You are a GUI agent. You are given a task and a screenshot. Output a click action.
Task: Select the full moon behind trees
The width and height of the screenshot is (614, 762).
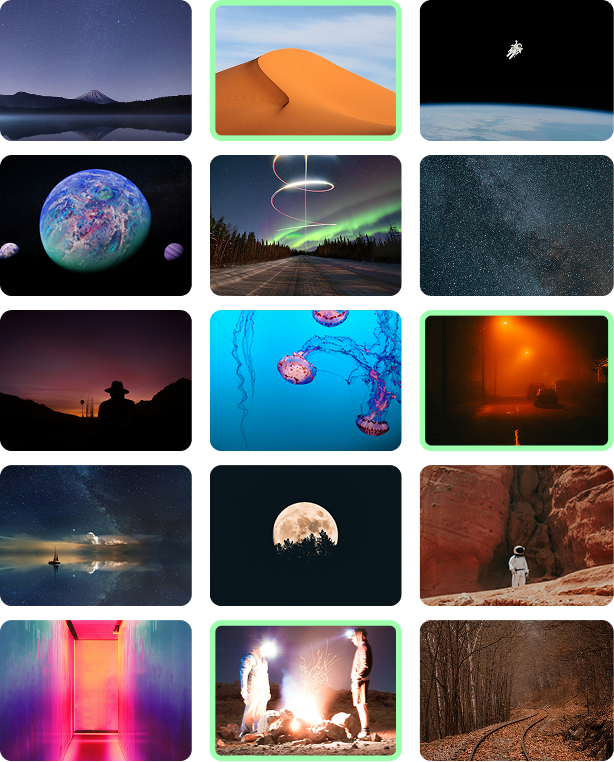[x=305, y=535]
